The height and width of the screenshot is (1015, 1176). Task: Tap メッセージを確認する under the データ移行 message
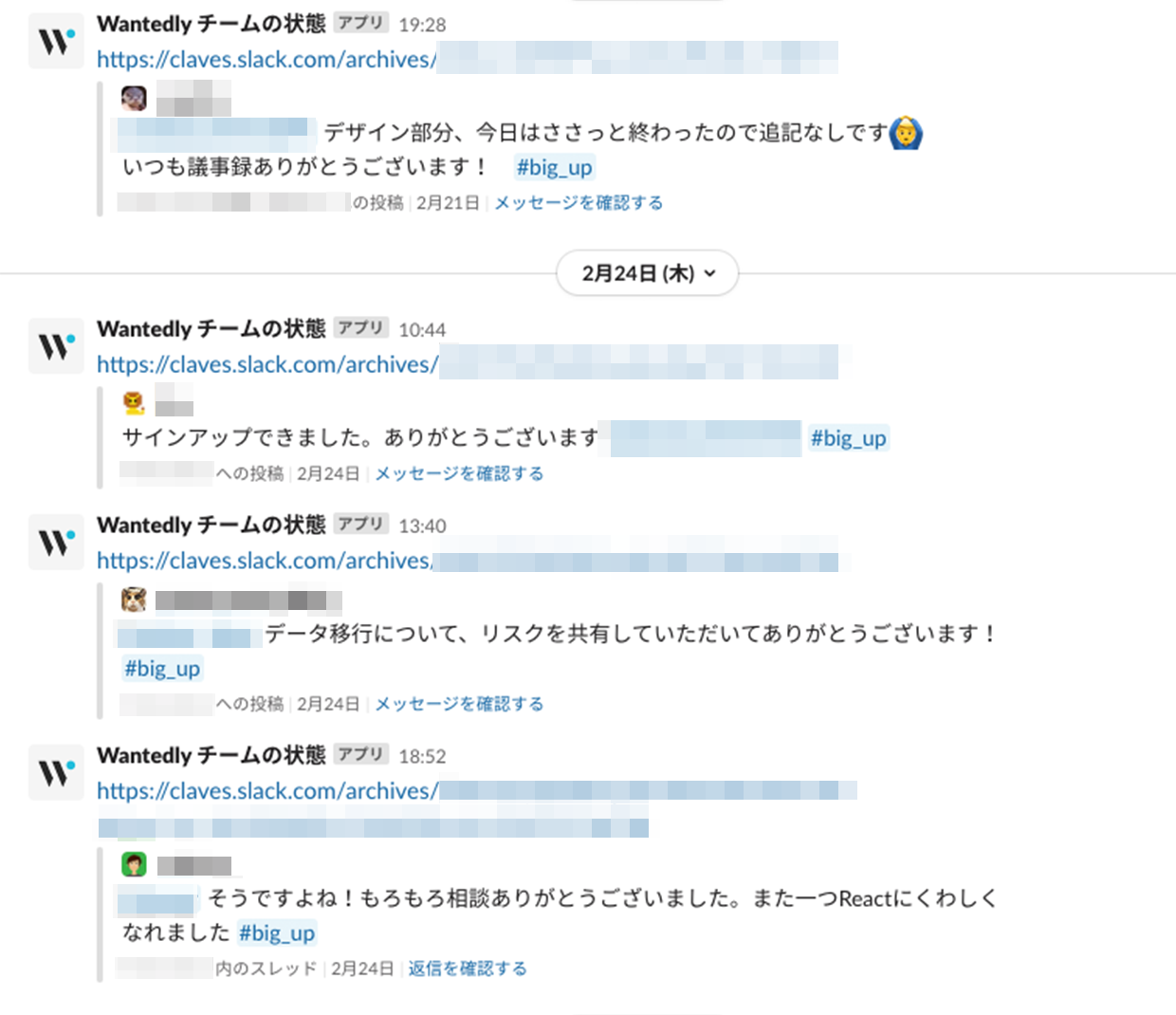coord(458,704)
